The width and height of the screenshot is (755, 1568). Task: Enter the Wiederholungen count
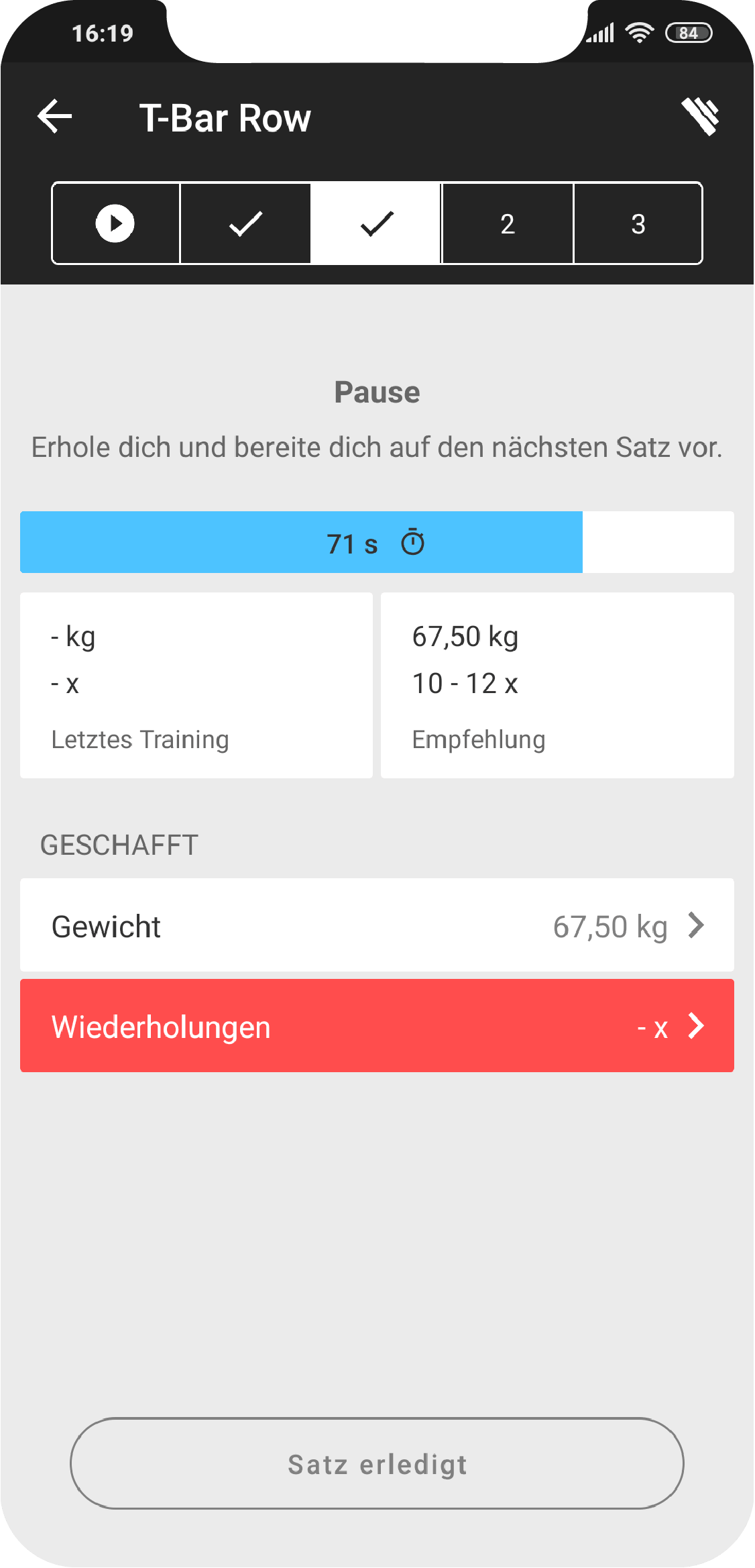(377, 1026)
